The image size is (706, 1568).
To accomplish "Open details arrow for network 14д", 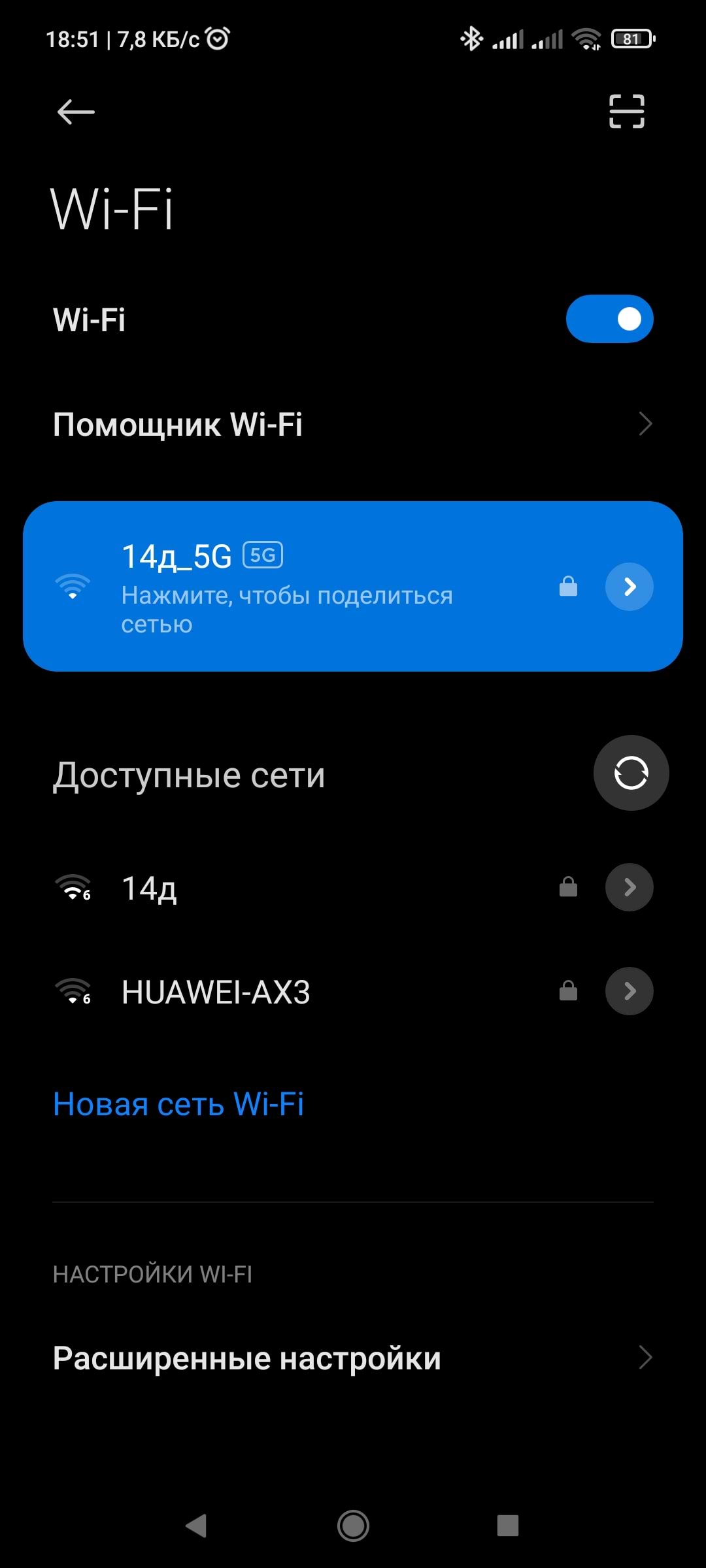I will point(629,887).
